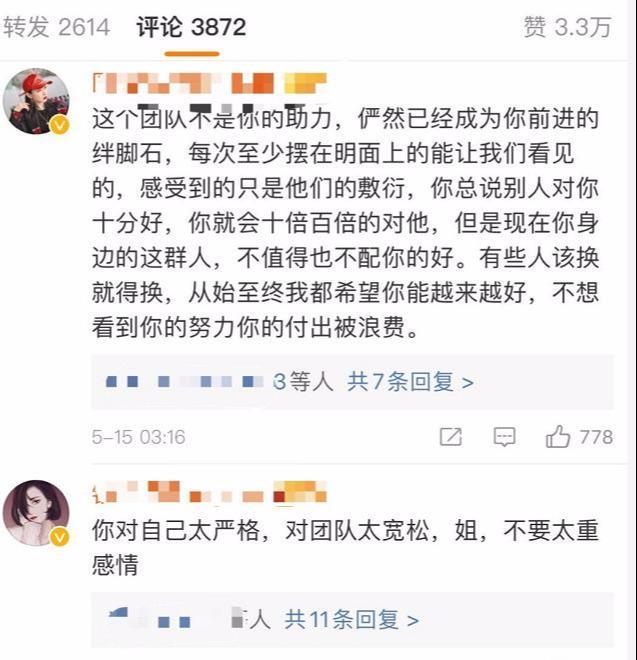Expand 共7条回复 replies
This screenshot has height=660, width=637.
pyautogui.click(x=410, y=381)
